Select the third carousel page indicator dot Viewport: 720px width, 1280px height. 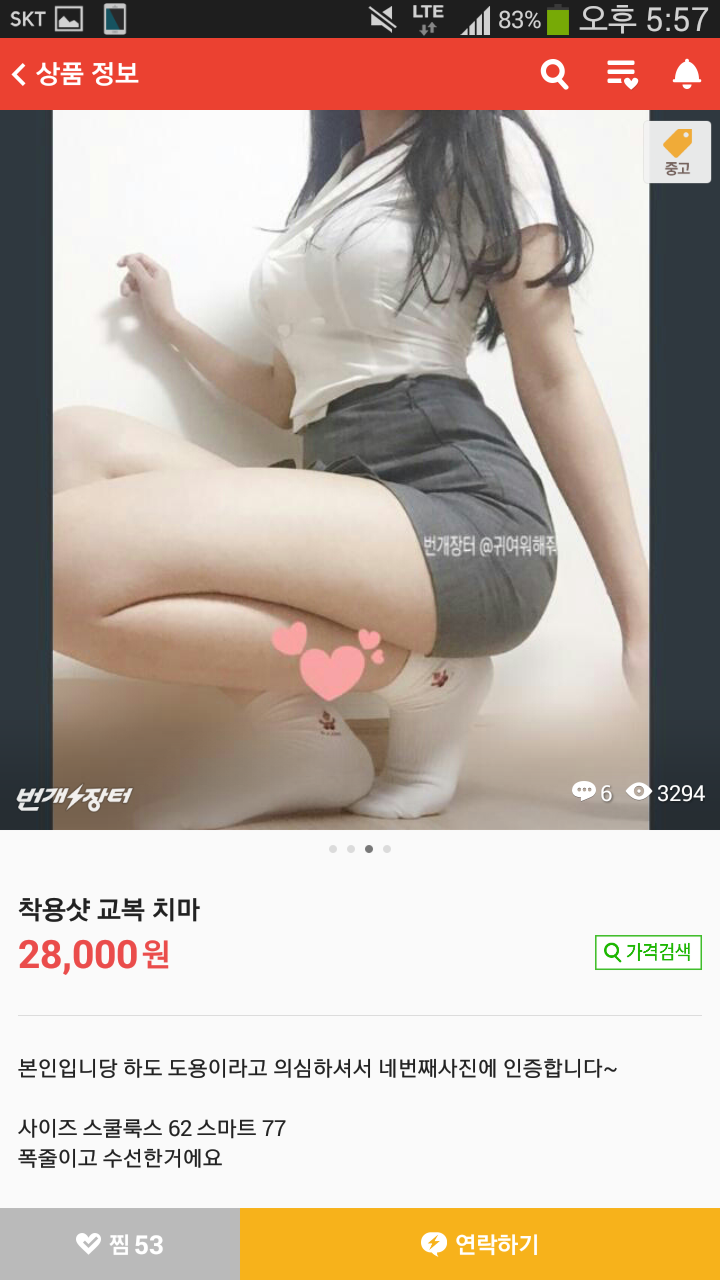(x=368, y=849)
